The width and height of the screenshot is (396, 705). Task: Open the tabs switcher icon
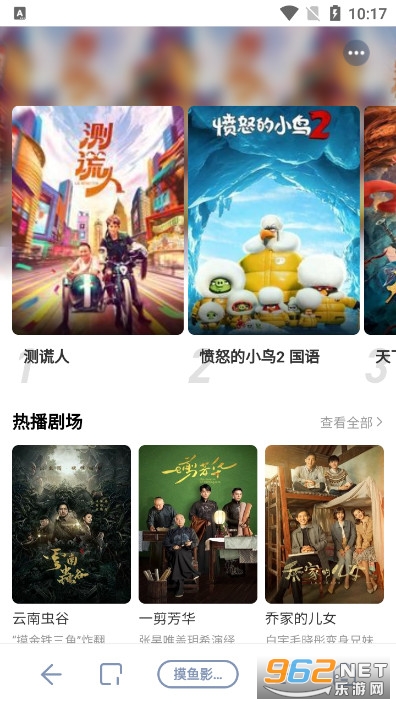[x=111, y=674]
